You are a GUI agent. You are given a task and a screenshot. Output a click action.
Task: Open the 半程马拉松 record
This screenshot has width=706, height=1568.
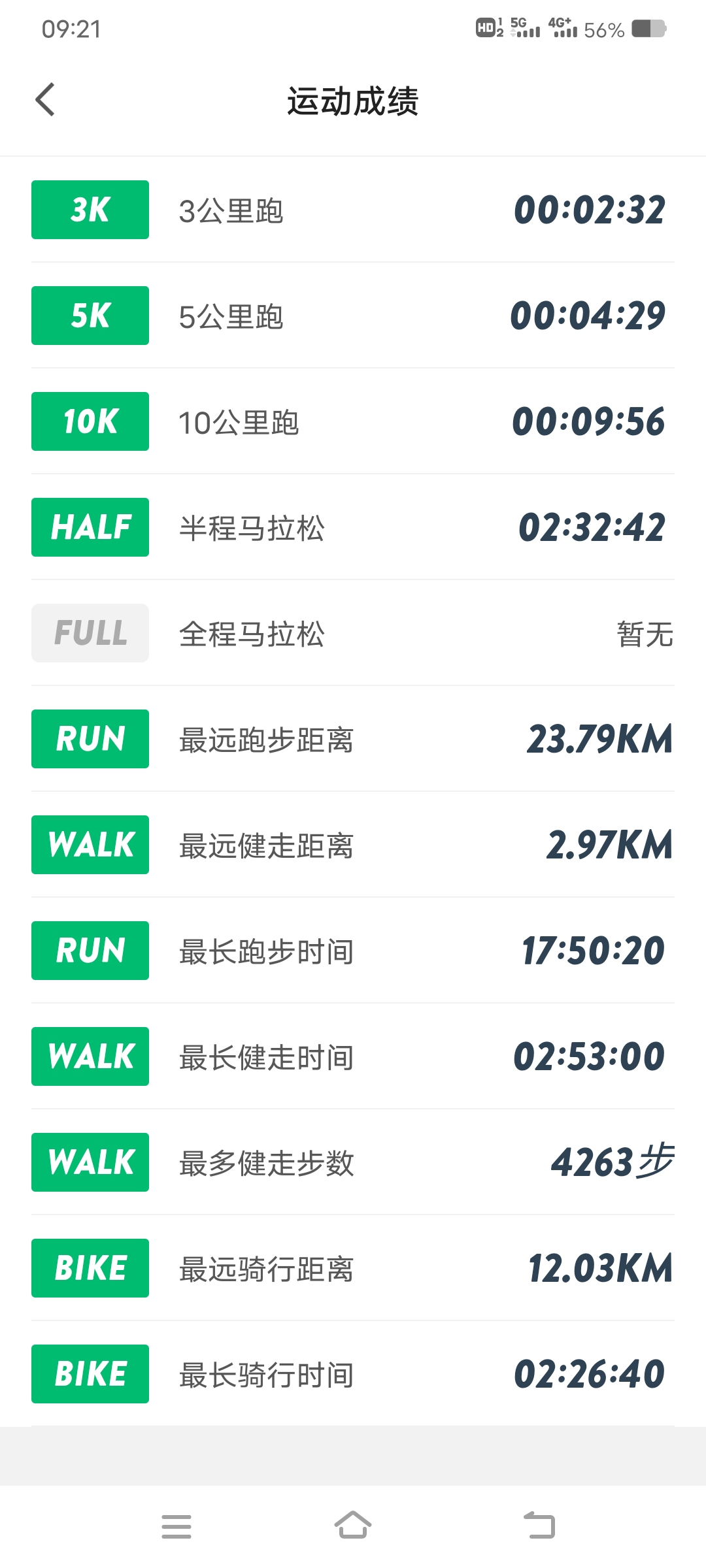coord(353,527)
